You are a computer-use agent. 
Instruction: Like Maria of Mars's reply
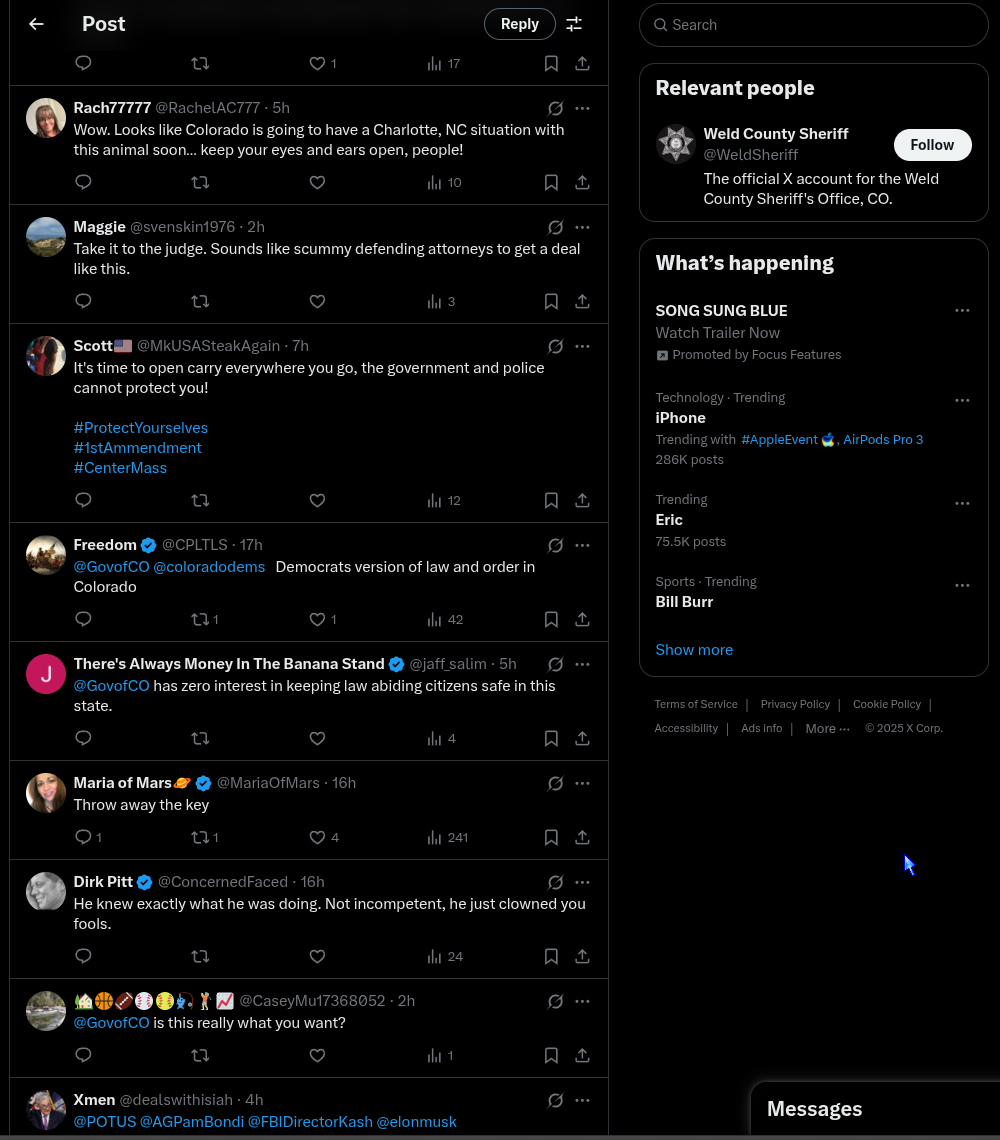(x=318, y=837)
